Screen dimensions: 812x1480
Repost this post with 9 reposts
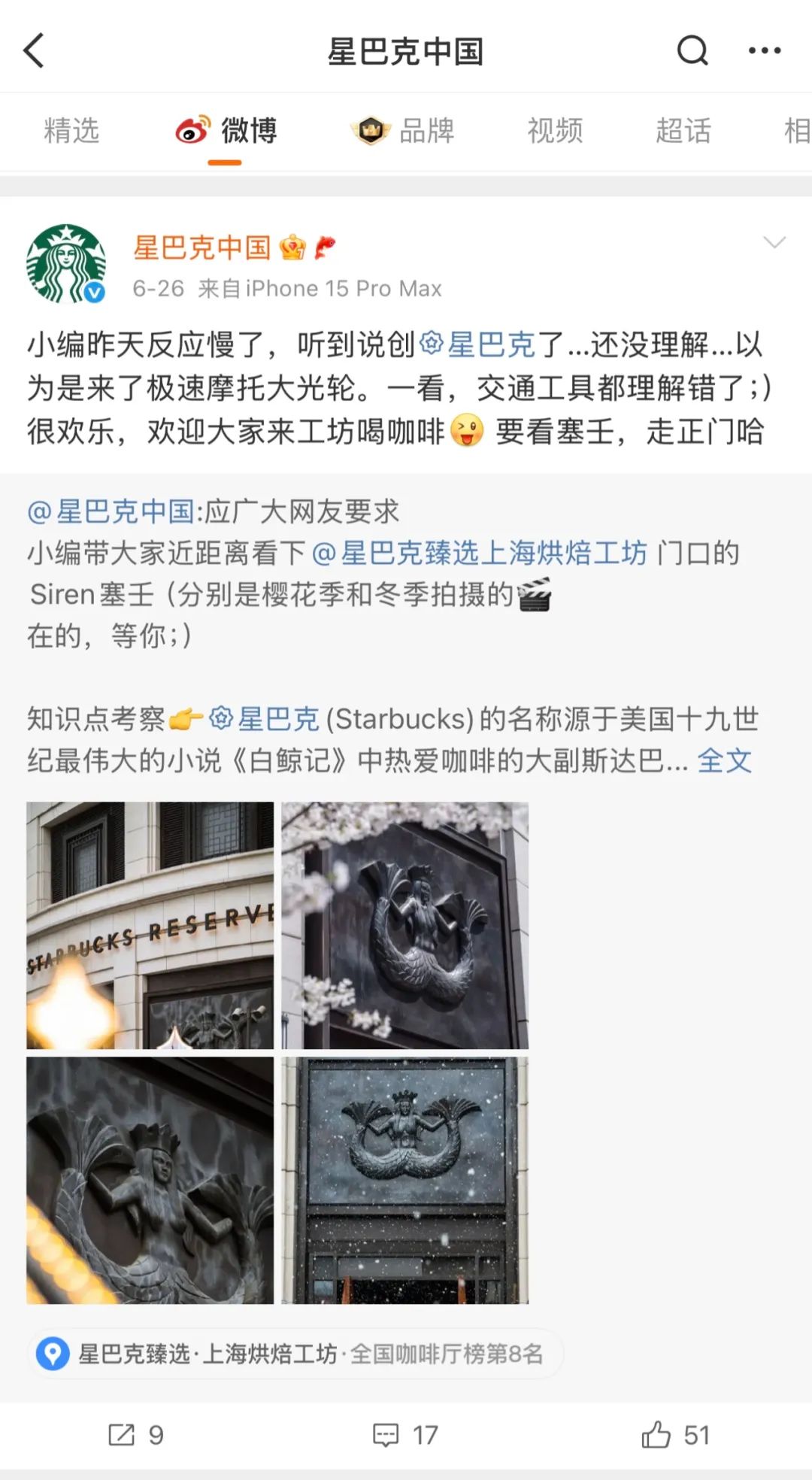coord(136,1435)
